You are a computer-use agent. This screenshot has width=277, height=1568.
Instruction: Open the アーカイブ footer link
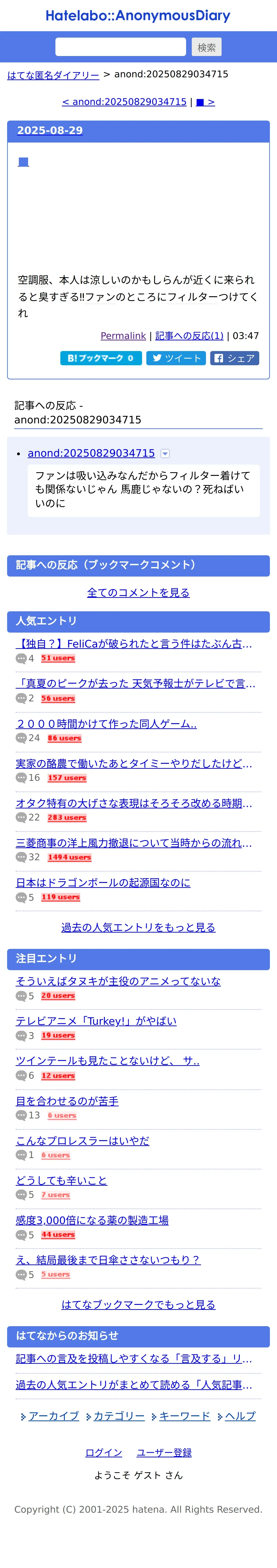(x=54, y=1416)
